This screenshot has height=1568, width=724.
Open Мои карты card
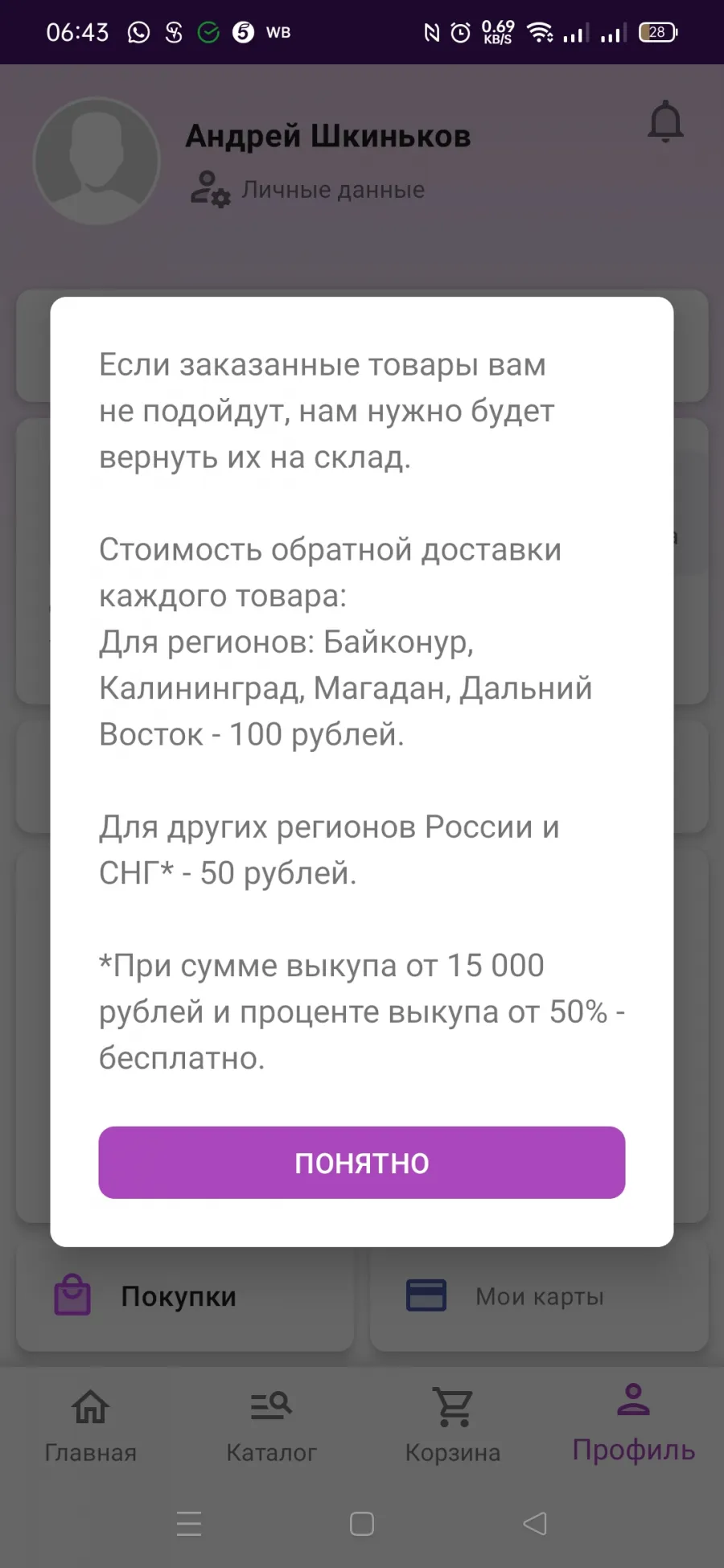click(539, 1296)
